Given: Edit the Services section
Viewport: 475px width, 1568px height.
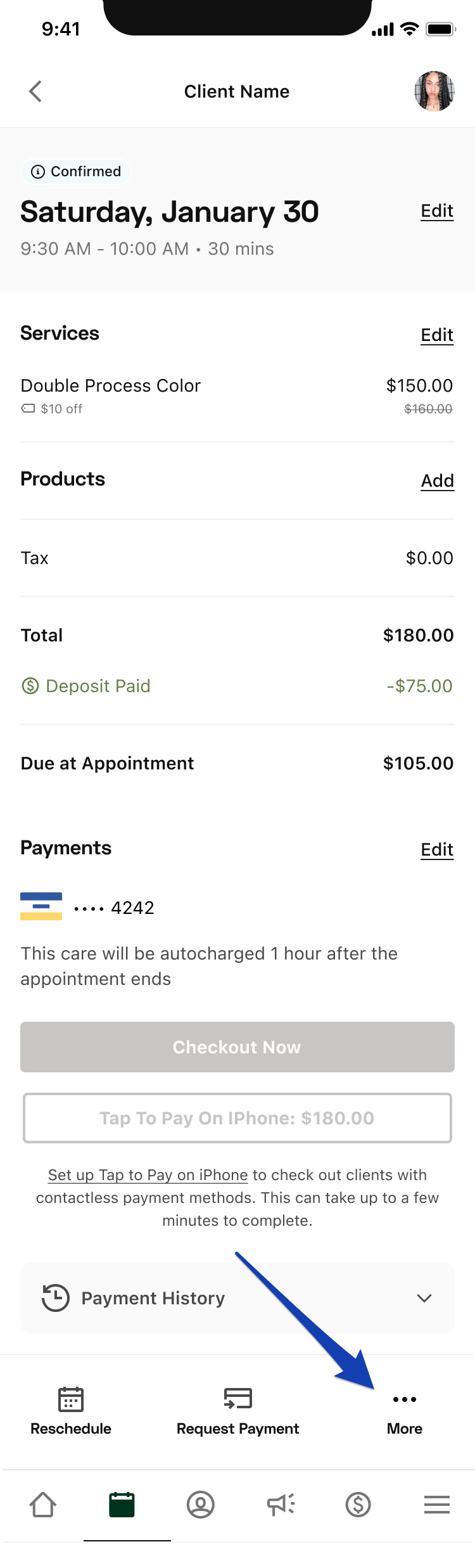Looking at the screenshot, I should [437, 335].
